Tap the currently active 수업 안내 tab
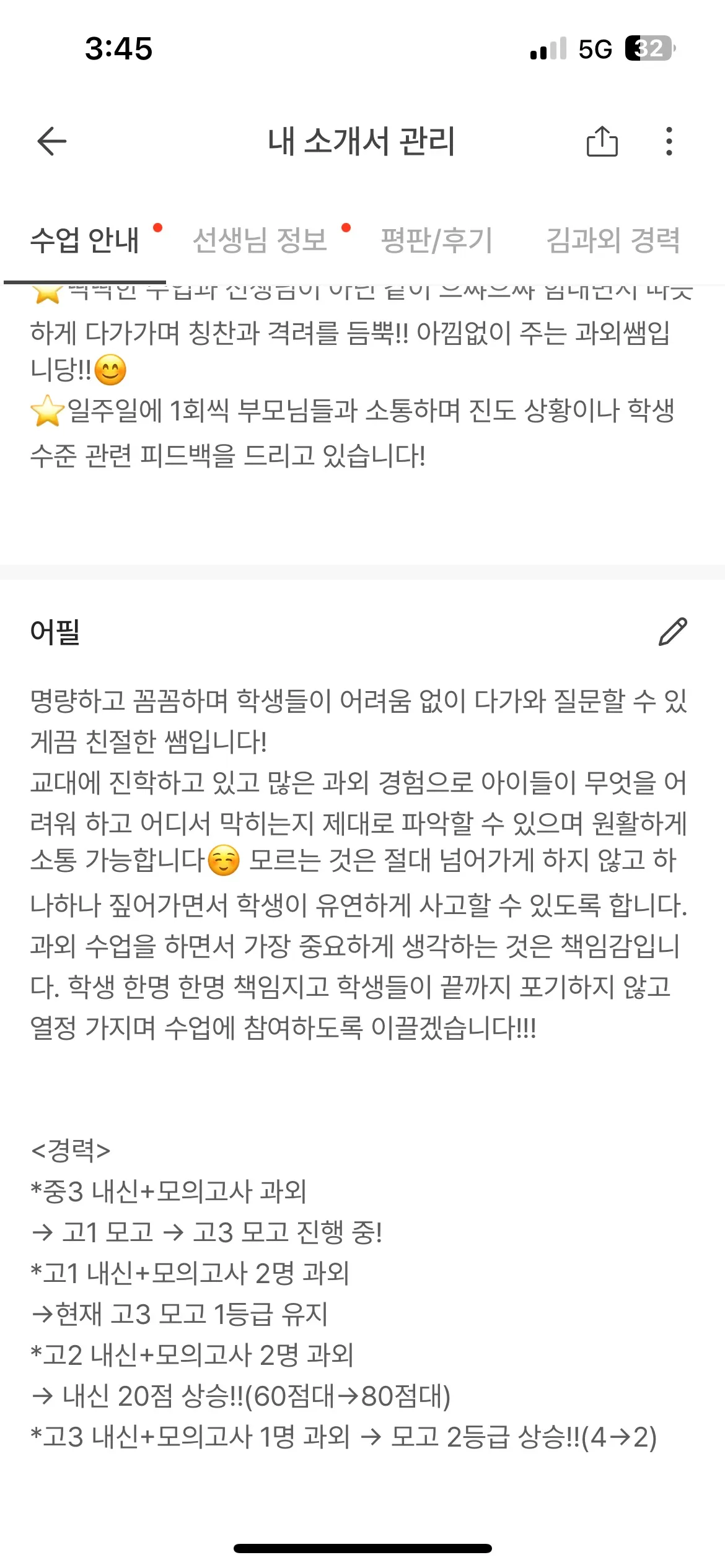Screen dimensions: 725x1568 point(84,242)
